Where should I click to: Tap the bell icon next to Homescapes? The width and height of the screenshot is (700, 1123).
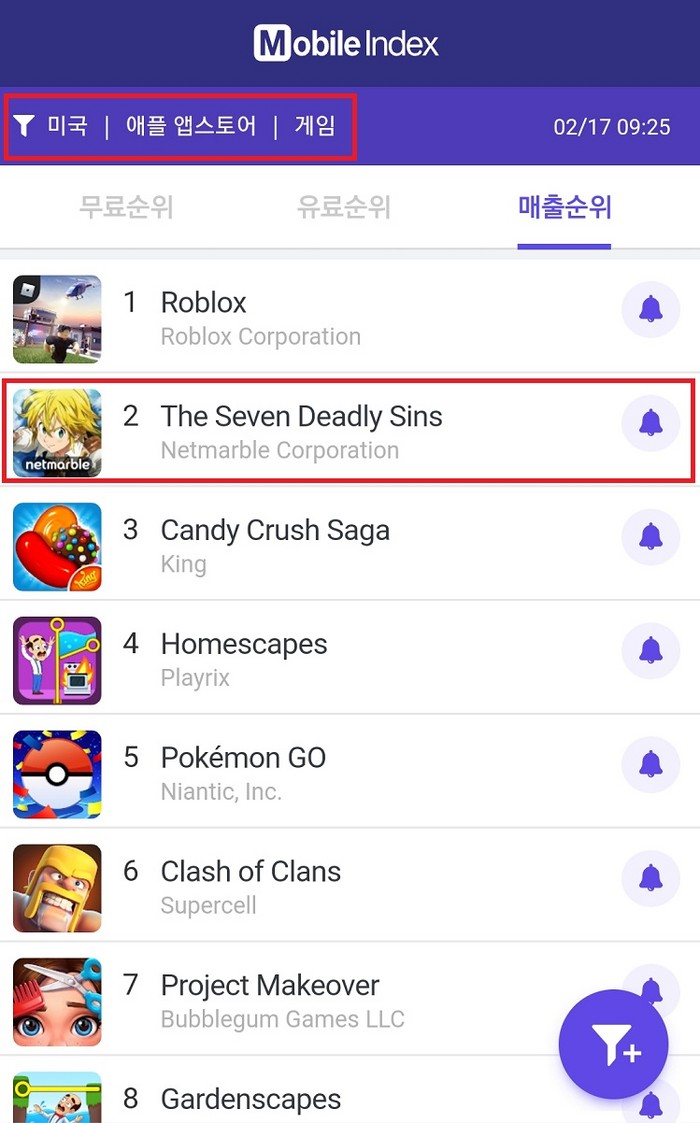pos(650,651)
